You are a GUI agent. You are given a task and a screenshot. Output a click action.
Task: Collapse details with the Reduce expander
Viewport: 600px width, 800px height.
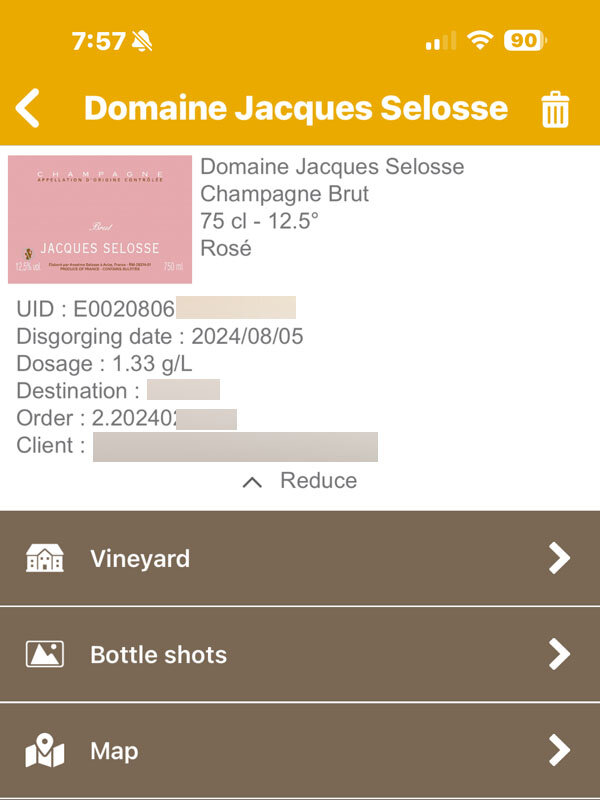pos(300,481)
